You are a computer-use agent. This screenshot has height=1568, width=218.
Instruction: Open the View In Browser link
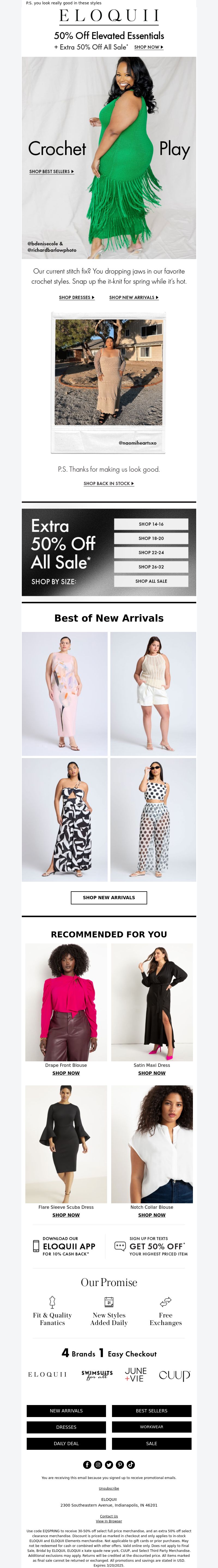109,1521
